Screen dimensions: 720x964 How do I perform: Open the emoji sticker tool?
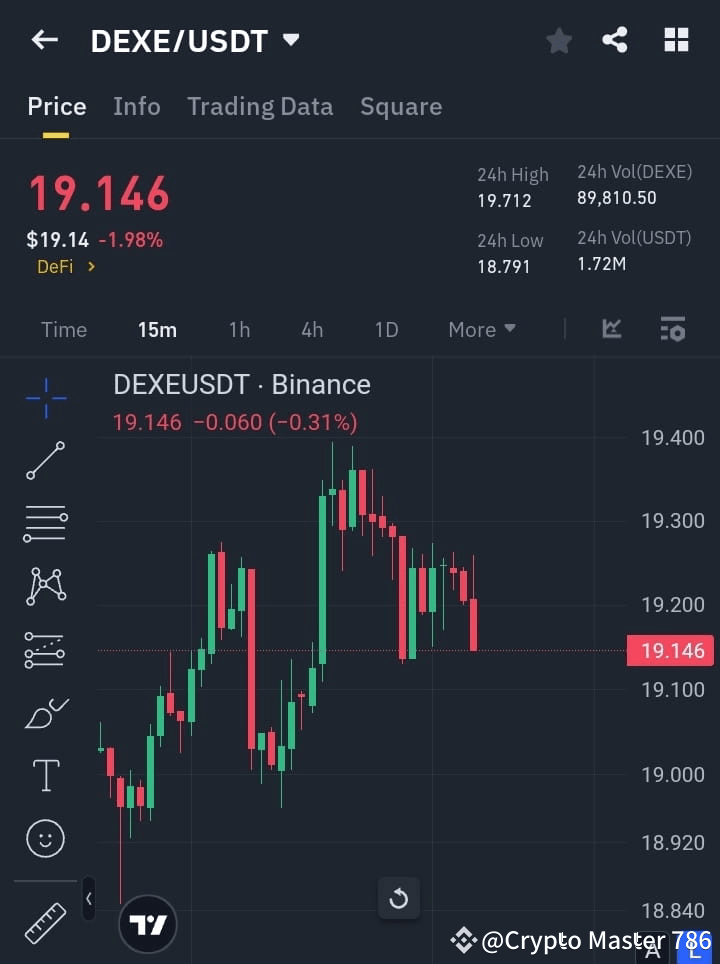[44, 838]
